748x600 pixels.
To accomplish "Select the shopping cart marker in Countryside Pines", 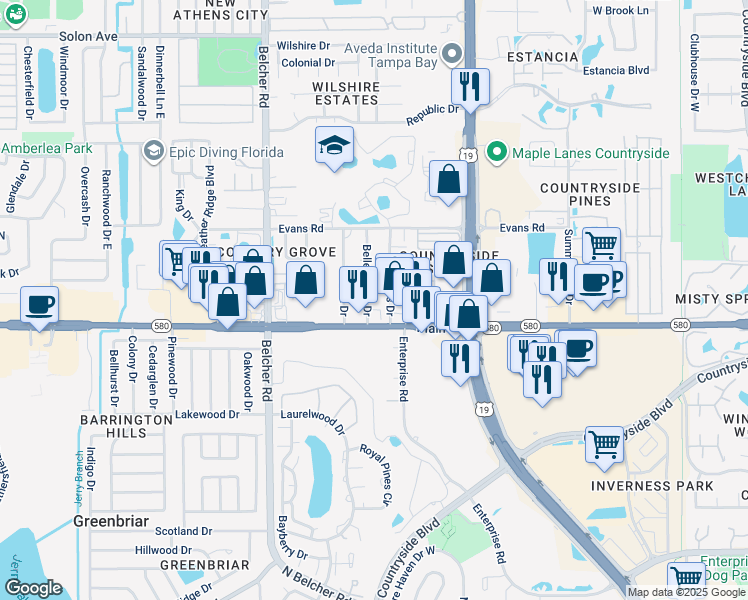I will 600,245.
